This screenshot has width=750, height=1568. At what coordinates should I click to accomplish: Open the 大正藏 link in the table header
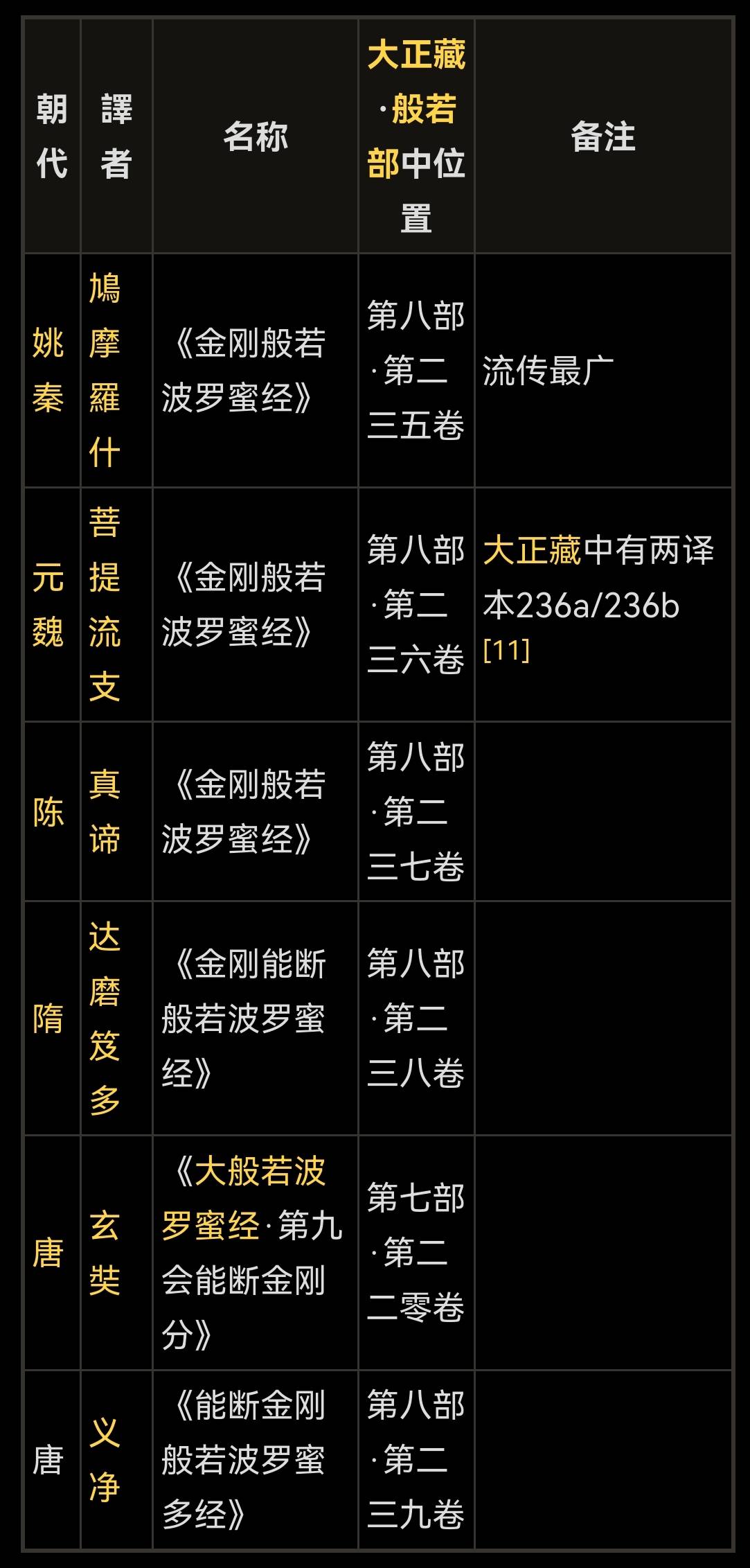(x=416, y=55)
